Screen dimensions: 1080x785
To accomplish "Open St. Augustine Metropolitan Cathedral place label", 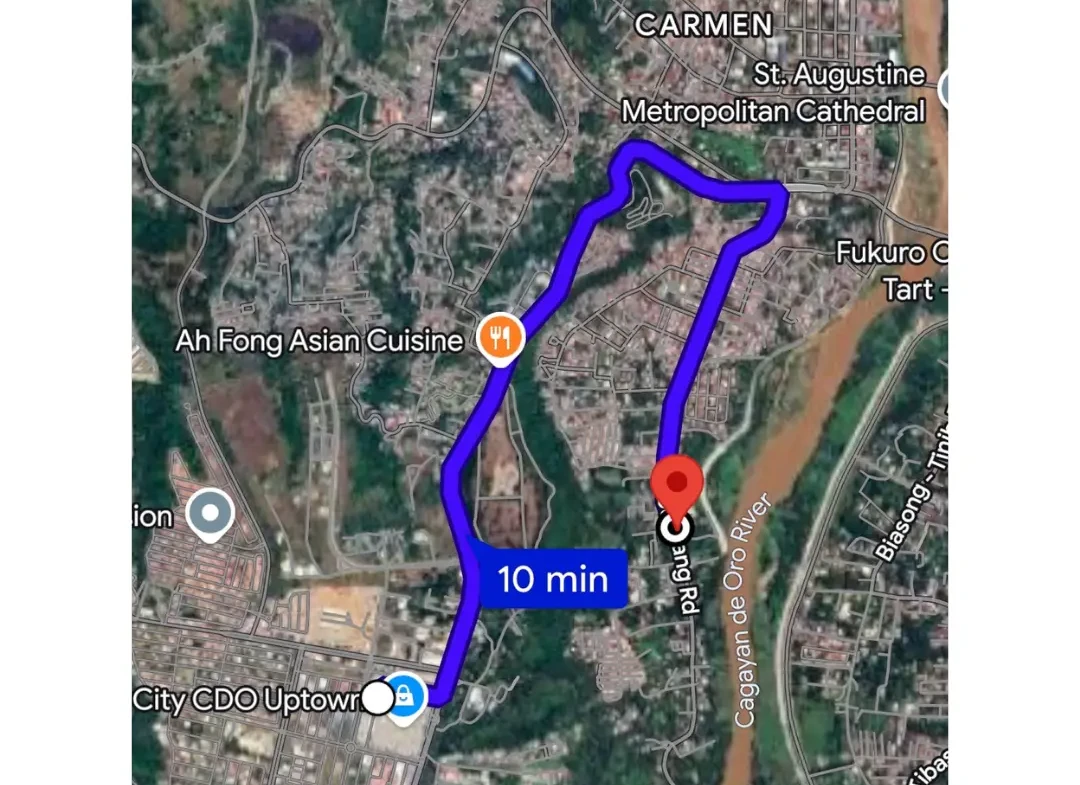I will 773,93.
